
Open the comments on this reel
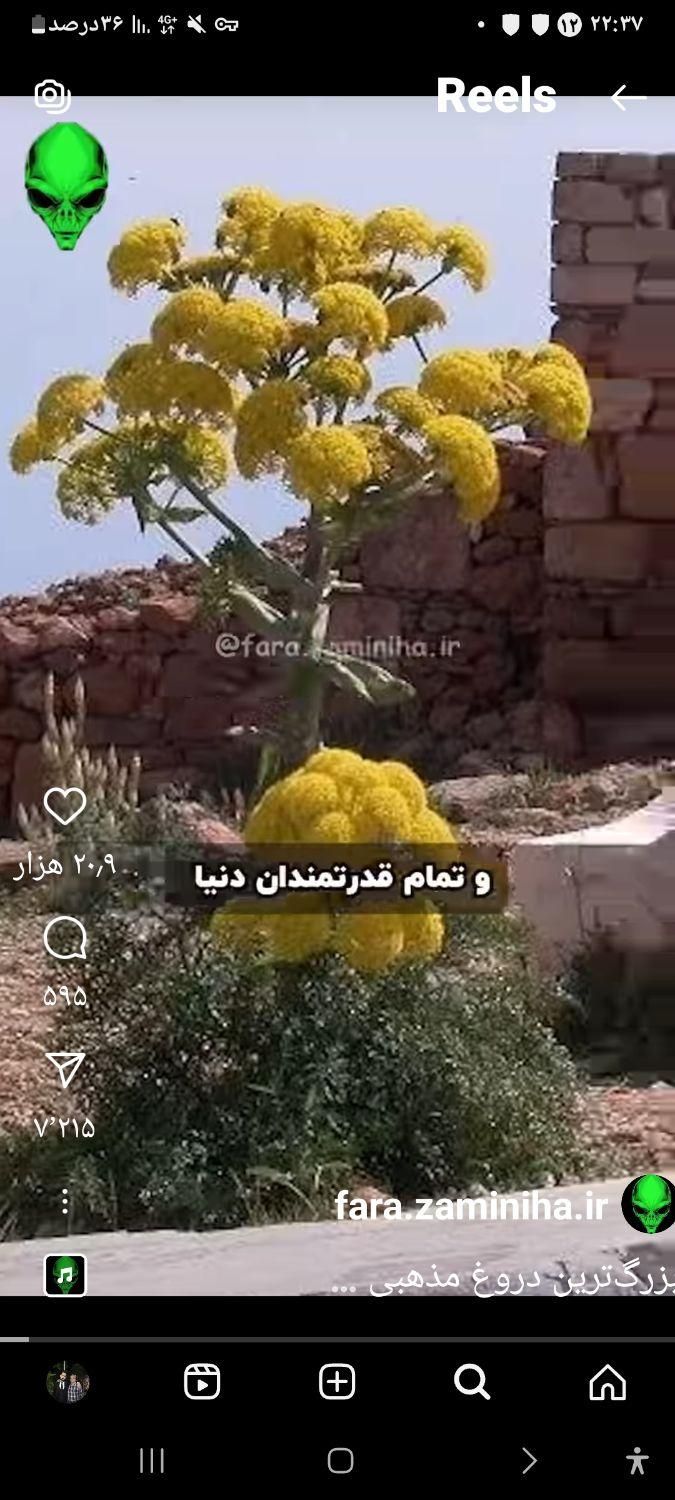pos(65,939)
